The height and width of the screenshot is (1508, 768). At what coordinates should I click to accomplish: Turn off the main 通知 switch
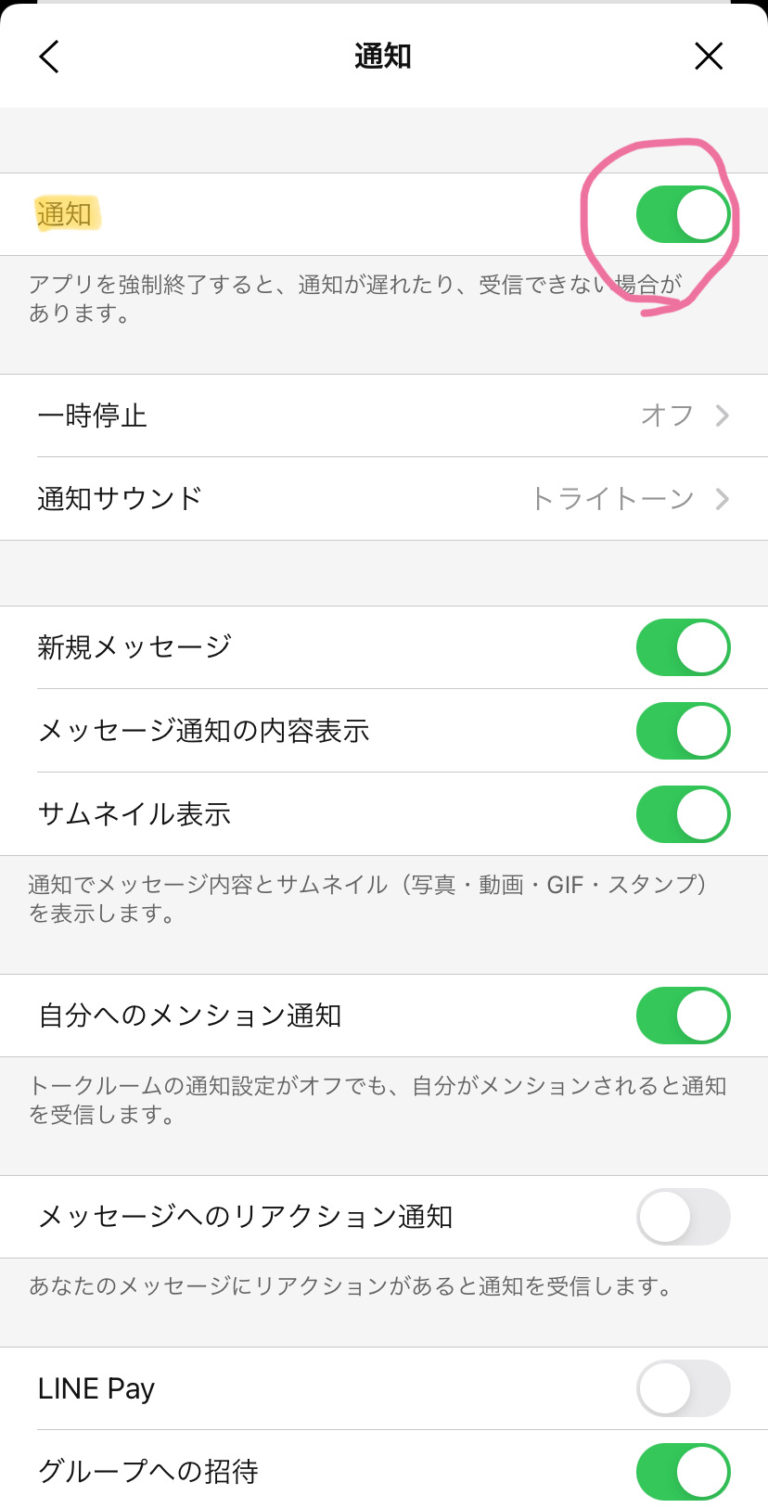click(x=683, y=214)
